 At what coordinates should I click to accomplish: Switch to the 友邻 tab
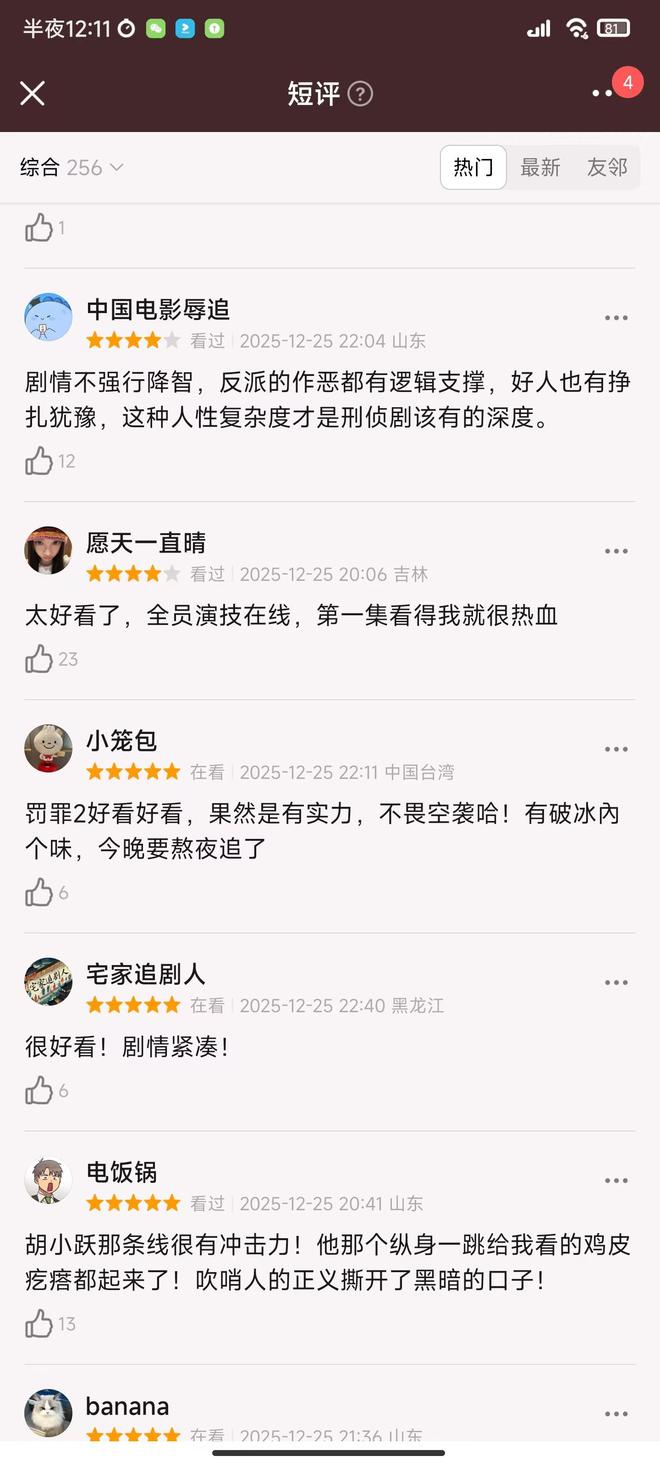607,168
